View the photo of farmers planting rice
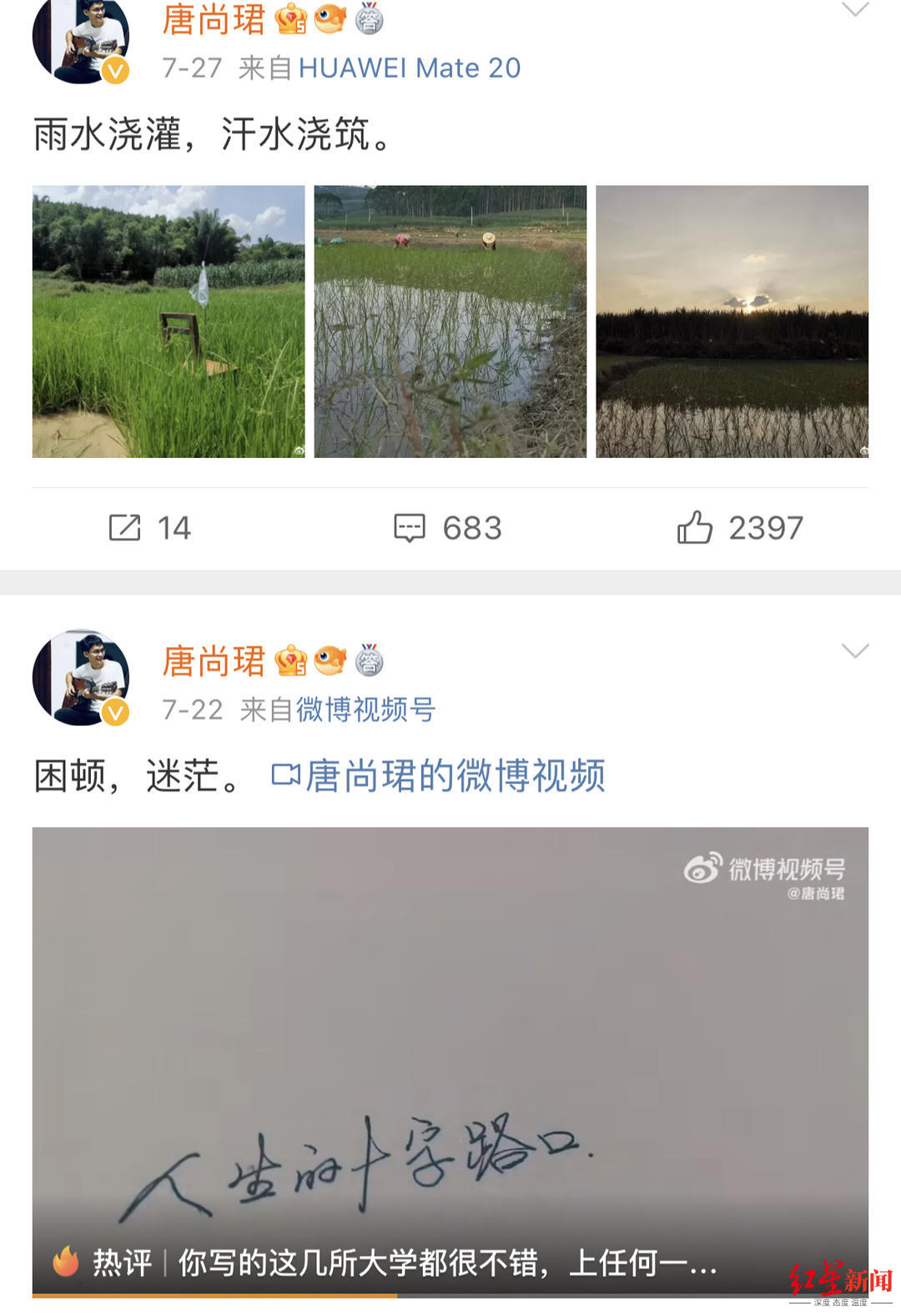Image resolution: width=901 pixels, height=1316 pixels. (450, 321)
